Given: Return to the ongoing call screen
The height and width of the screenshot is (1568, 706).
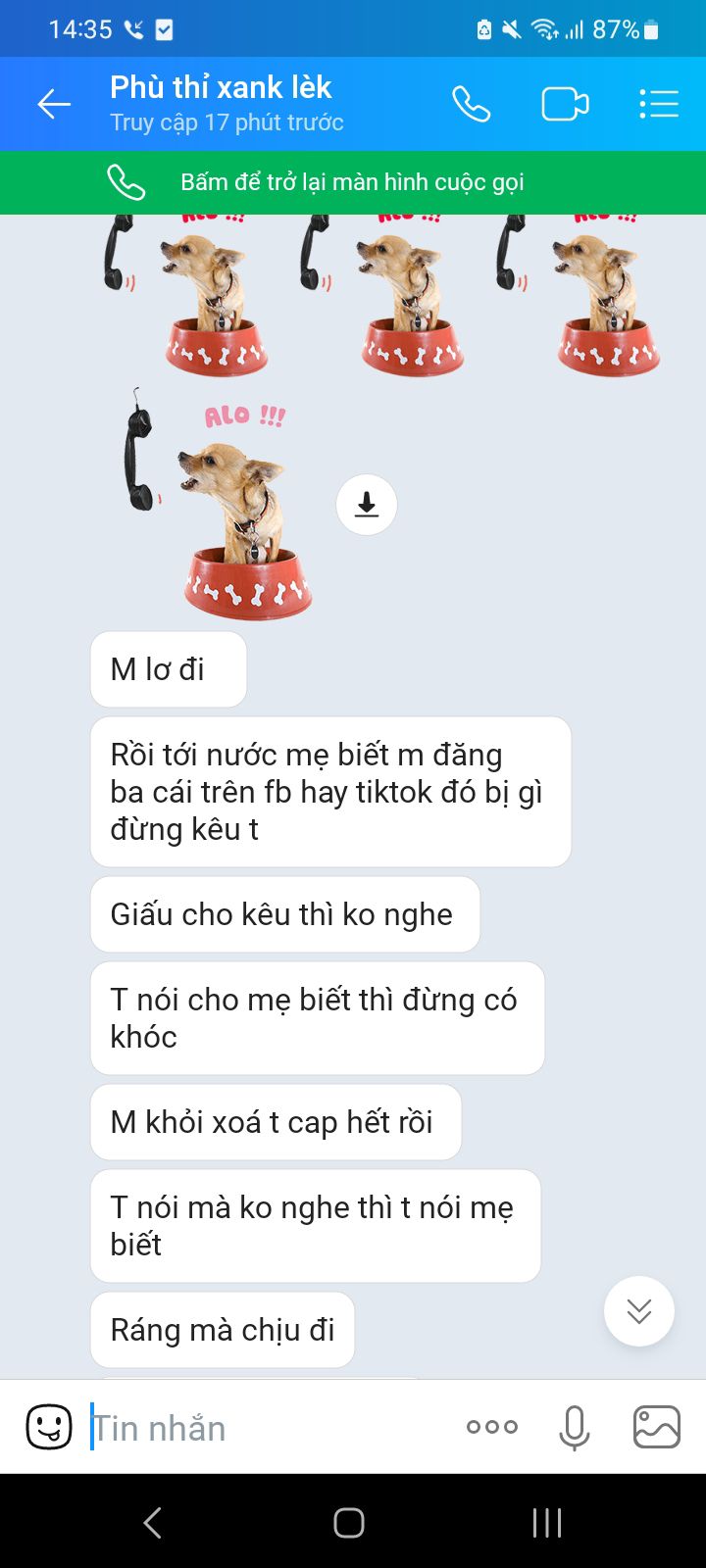Looking at the screenshot, I should click(353, 182).
